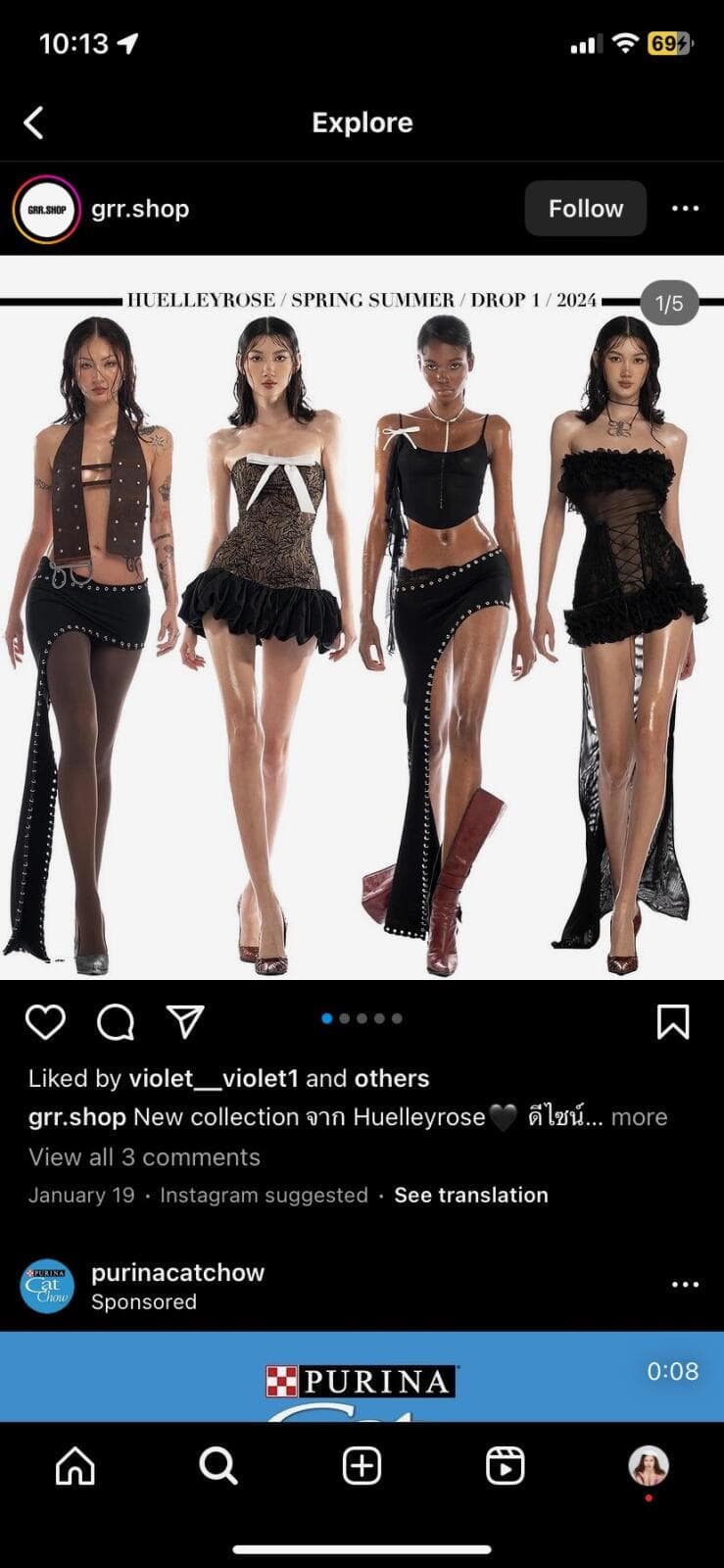This screenshot has width=724, height=1568.
Task: Bookmark the grr.shop post
Action: pyautogui.click(x=672, y=1021)
